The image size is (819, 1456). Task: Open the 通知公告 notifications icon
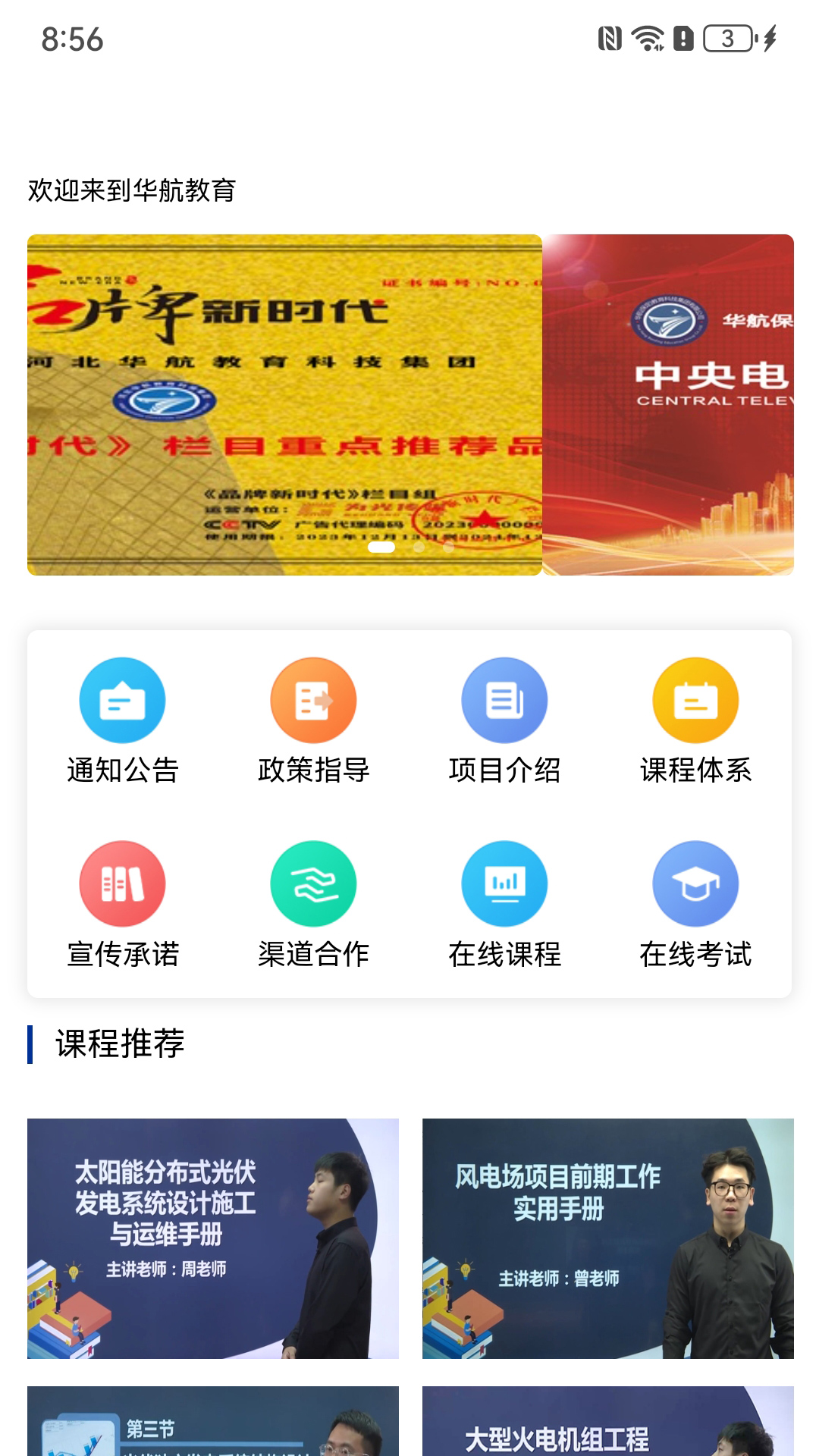(124, 700)
